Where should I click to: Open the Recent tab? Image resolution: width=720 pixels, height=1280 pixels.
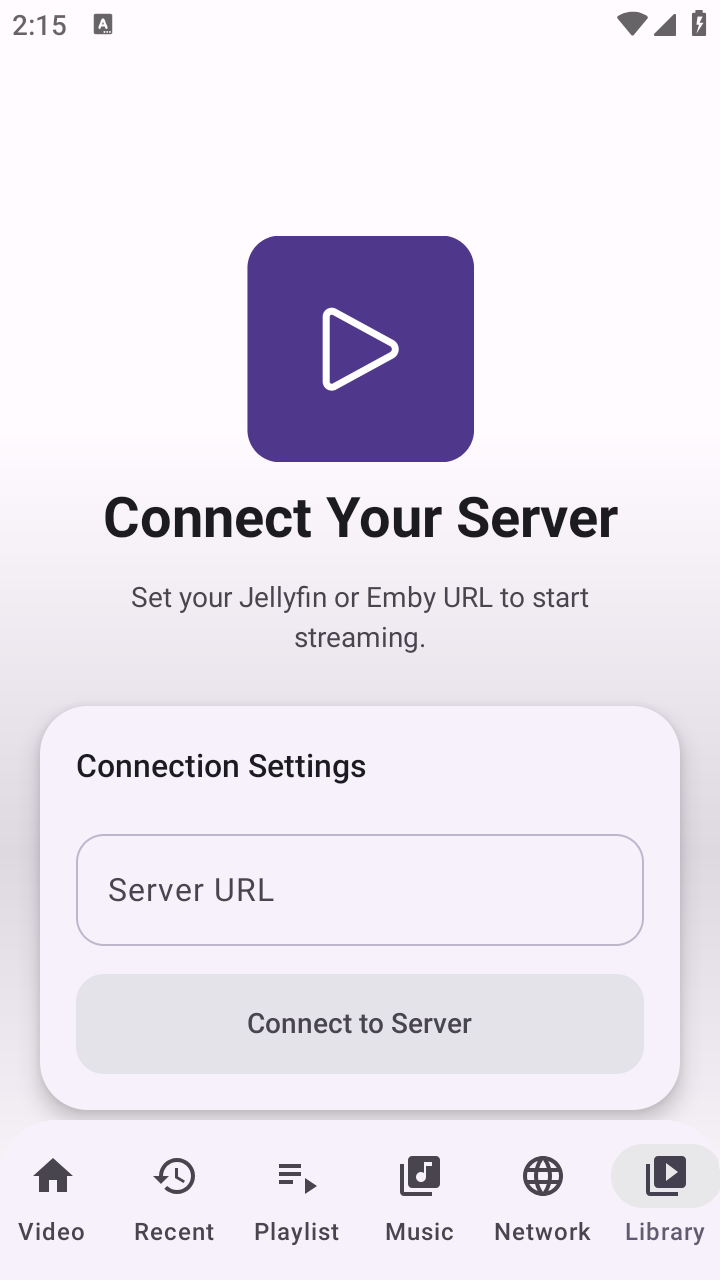point(174,1198)
